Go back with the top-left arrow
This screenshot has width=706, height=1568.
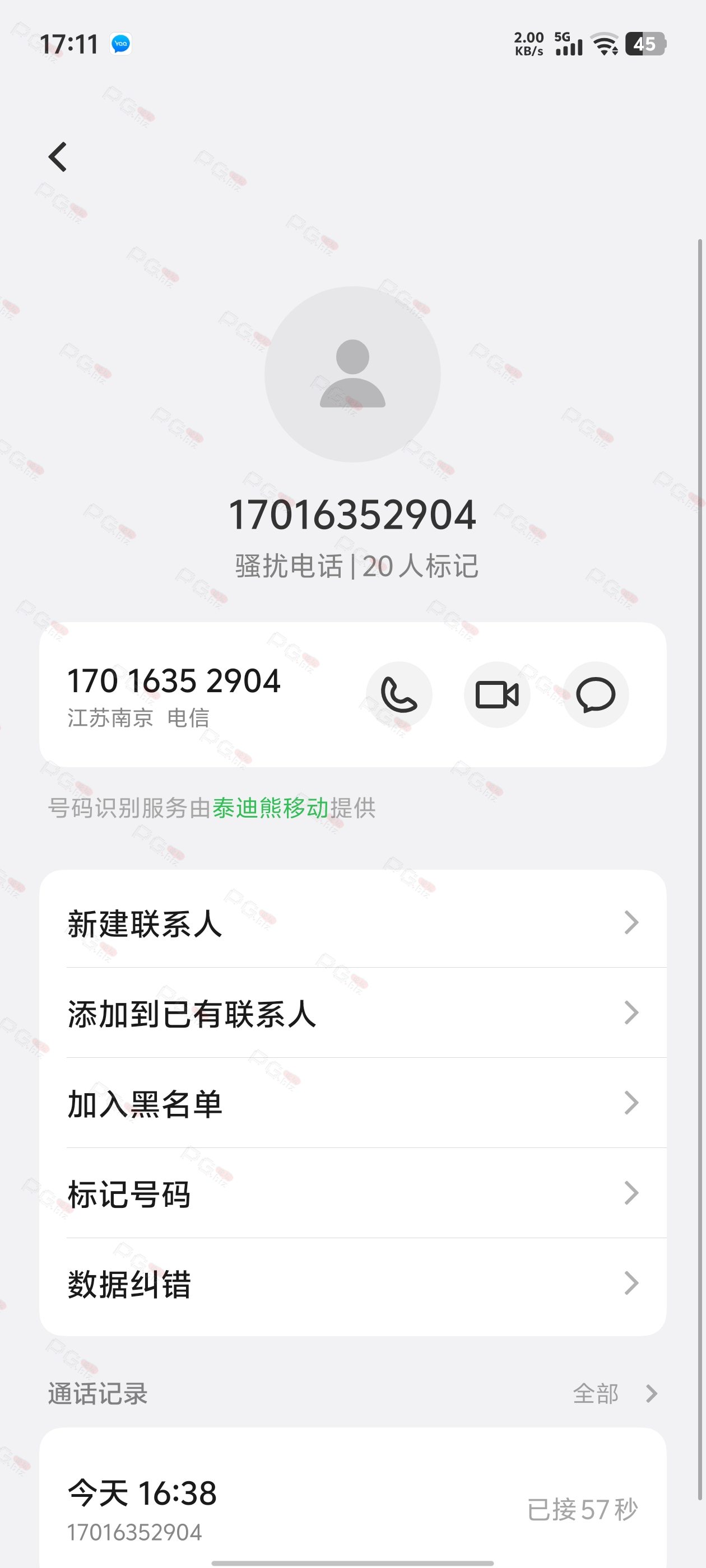click(x=58, y=157)
